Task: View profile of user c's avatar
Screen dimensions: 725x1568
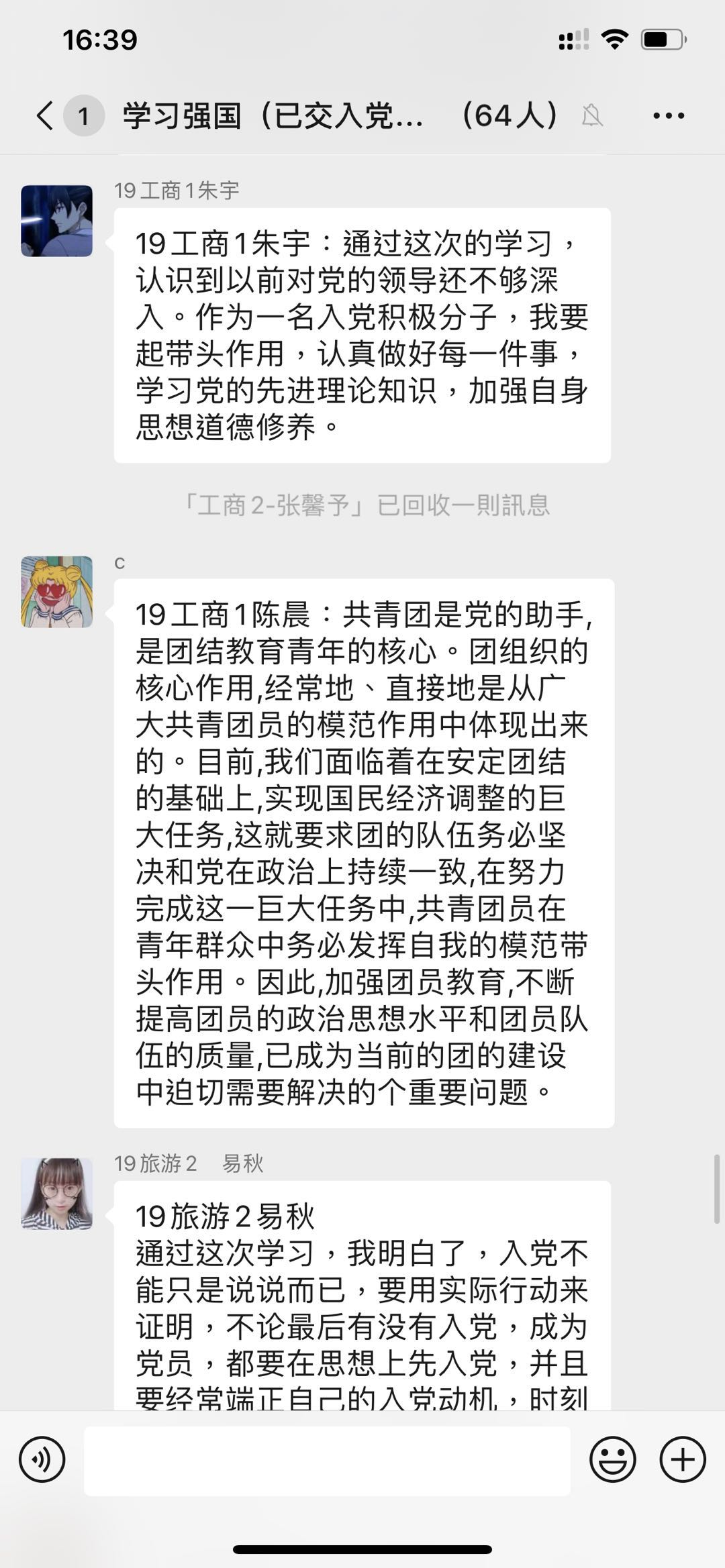Action: coord(57,592)
